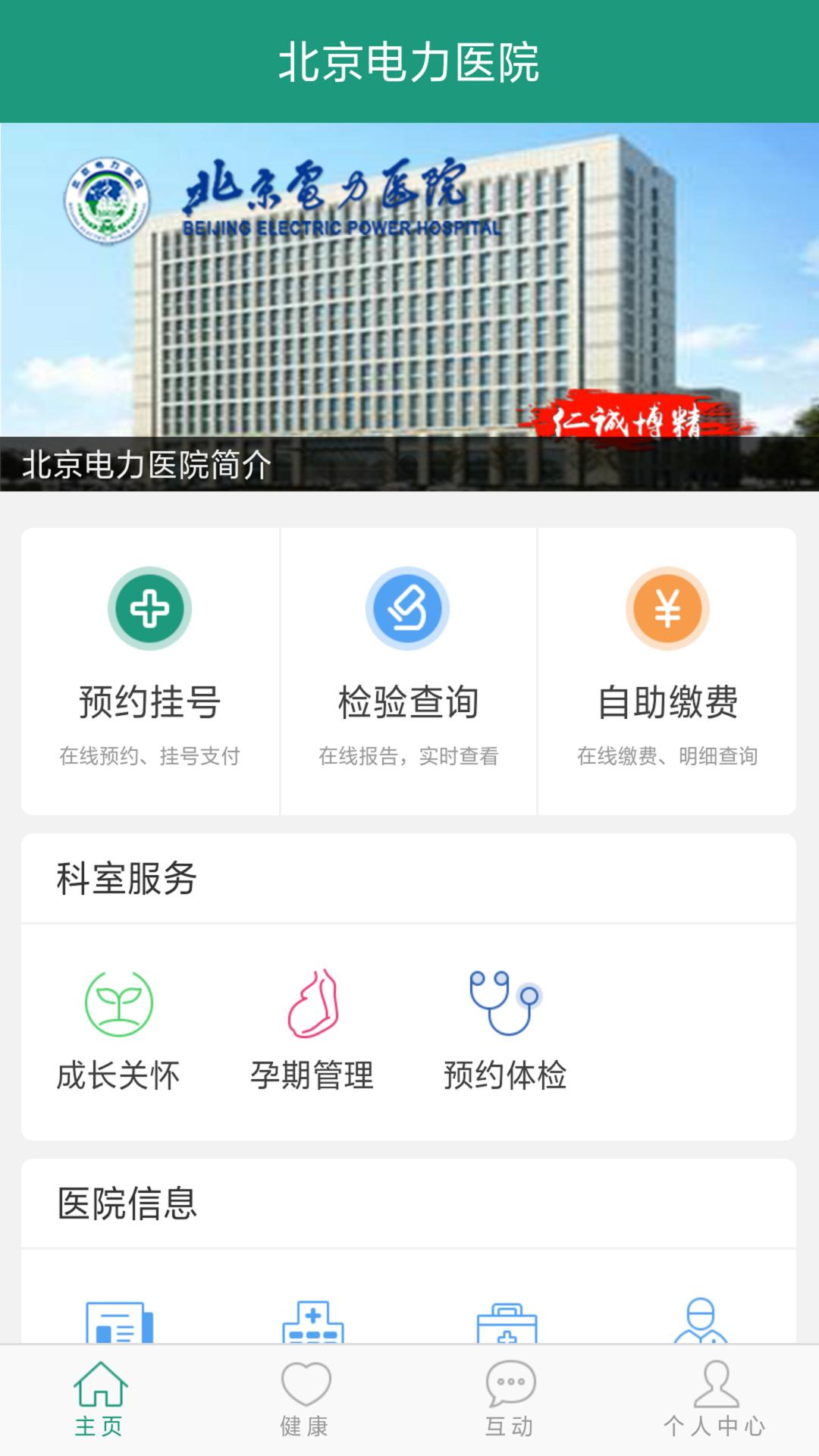Open 检验查询 test results
Viewport: 819px width, 1456px height.
[408, 667]
